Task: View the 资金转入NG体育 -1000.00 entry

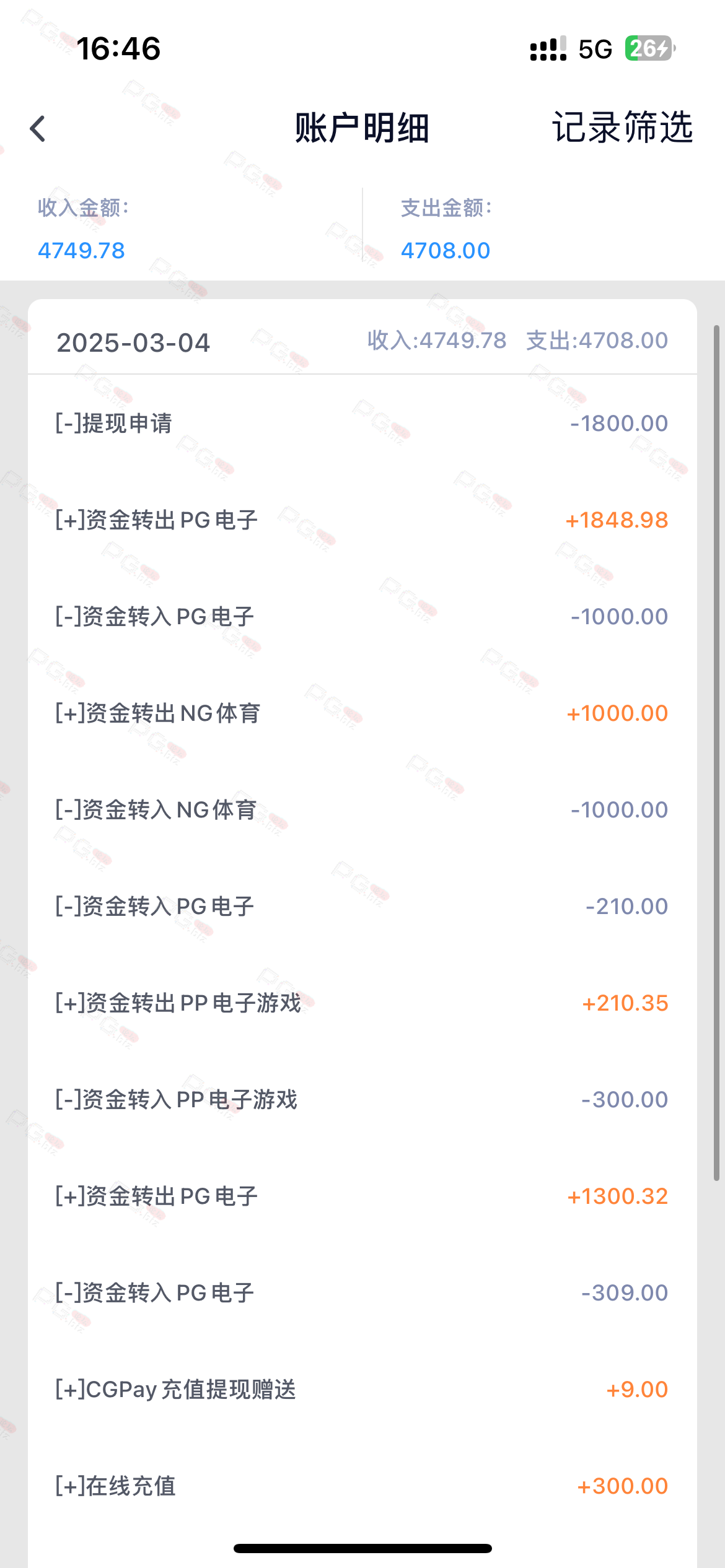Action: point(362,810)
